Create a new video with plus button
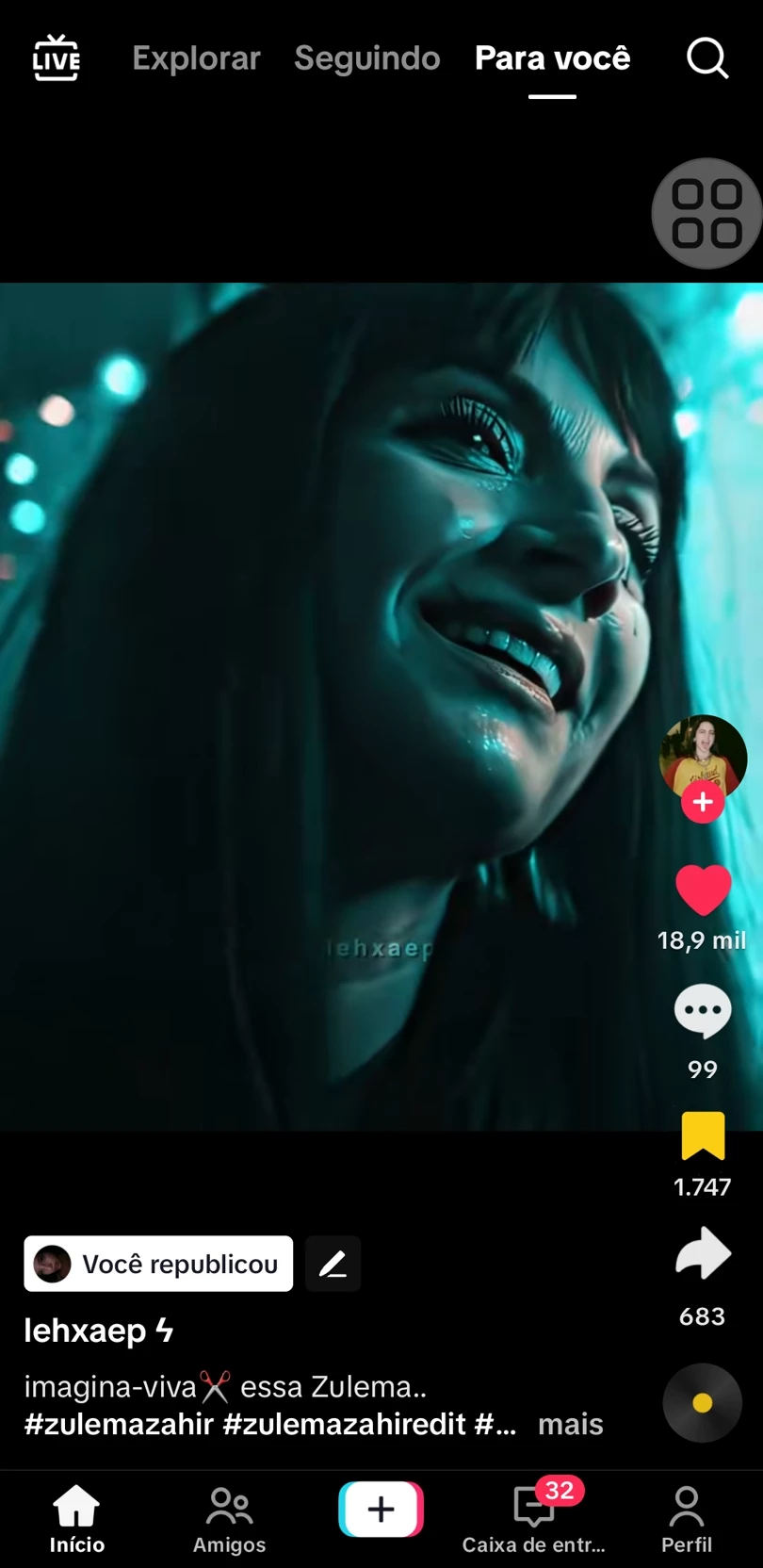Screen dimensions: 763x1568 tap(381, 1510)
